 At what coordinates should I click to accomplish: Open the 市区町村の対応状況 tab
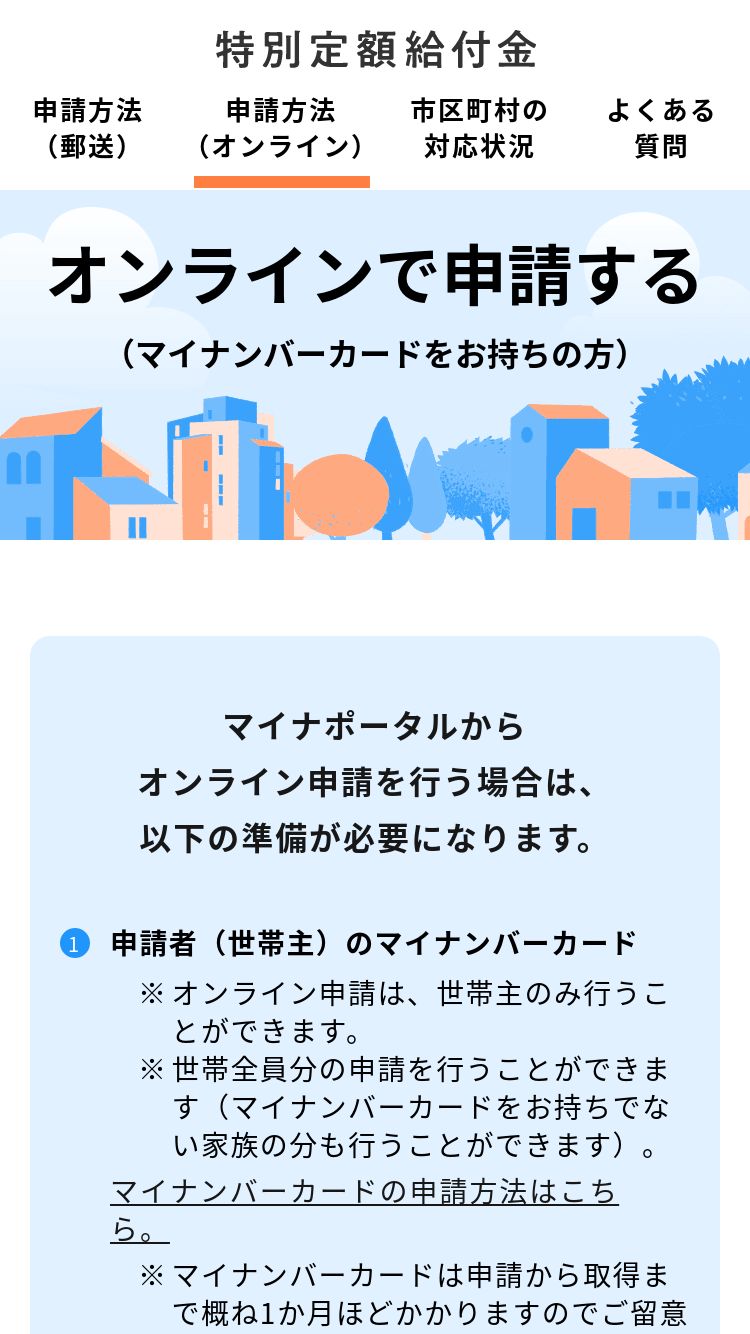coord(479,129)
